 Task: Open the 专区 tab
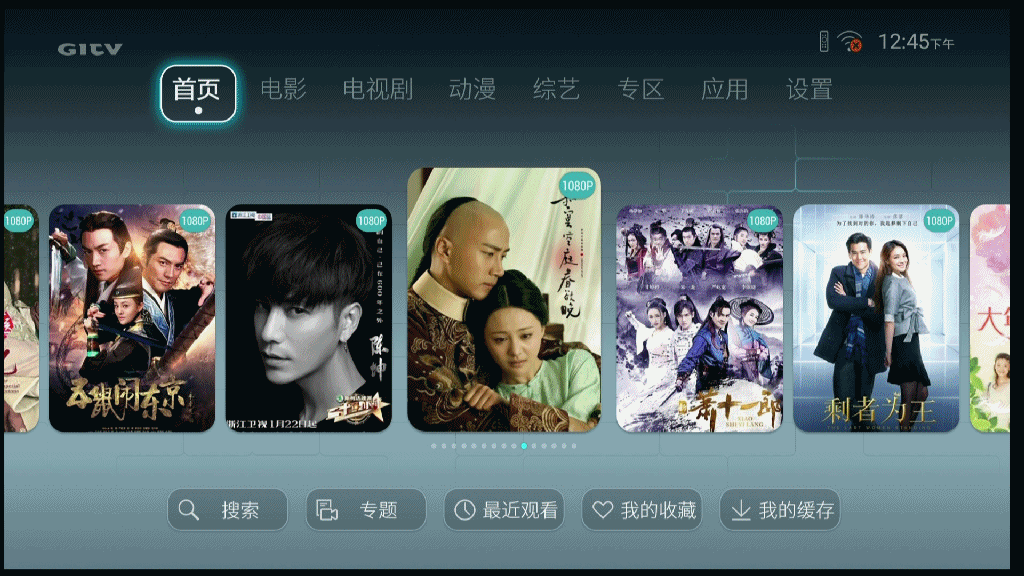tap(641, 90)
